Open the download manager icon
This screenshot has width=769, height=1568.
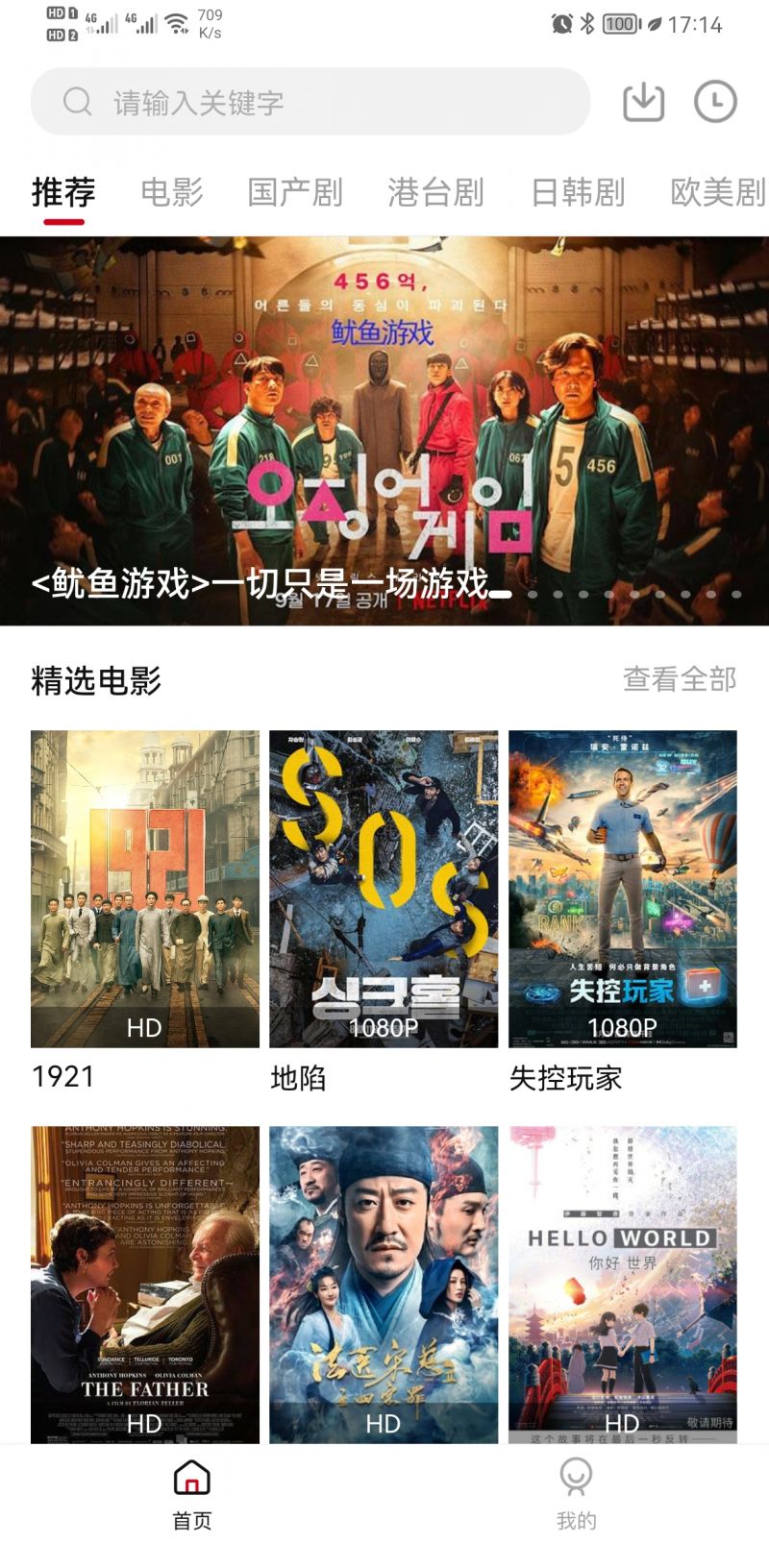coord(643,100)
